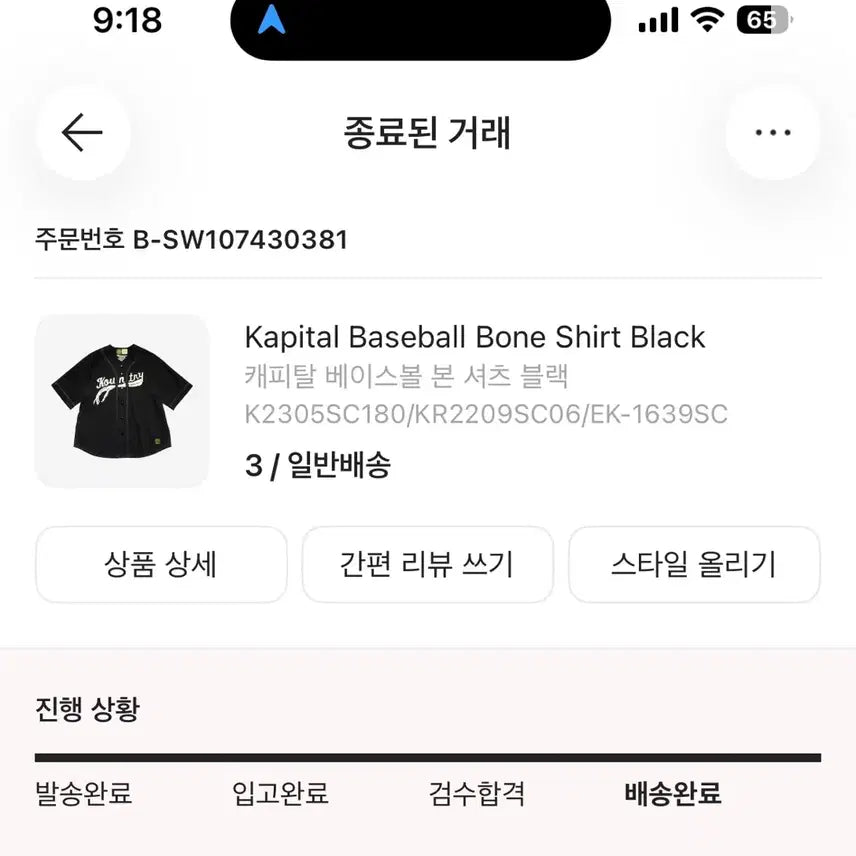This screenshot has height=856, width=856.
Task: Open the Kapital Baseball Bone Shirt thumbnail
Action: coord(122,401)
